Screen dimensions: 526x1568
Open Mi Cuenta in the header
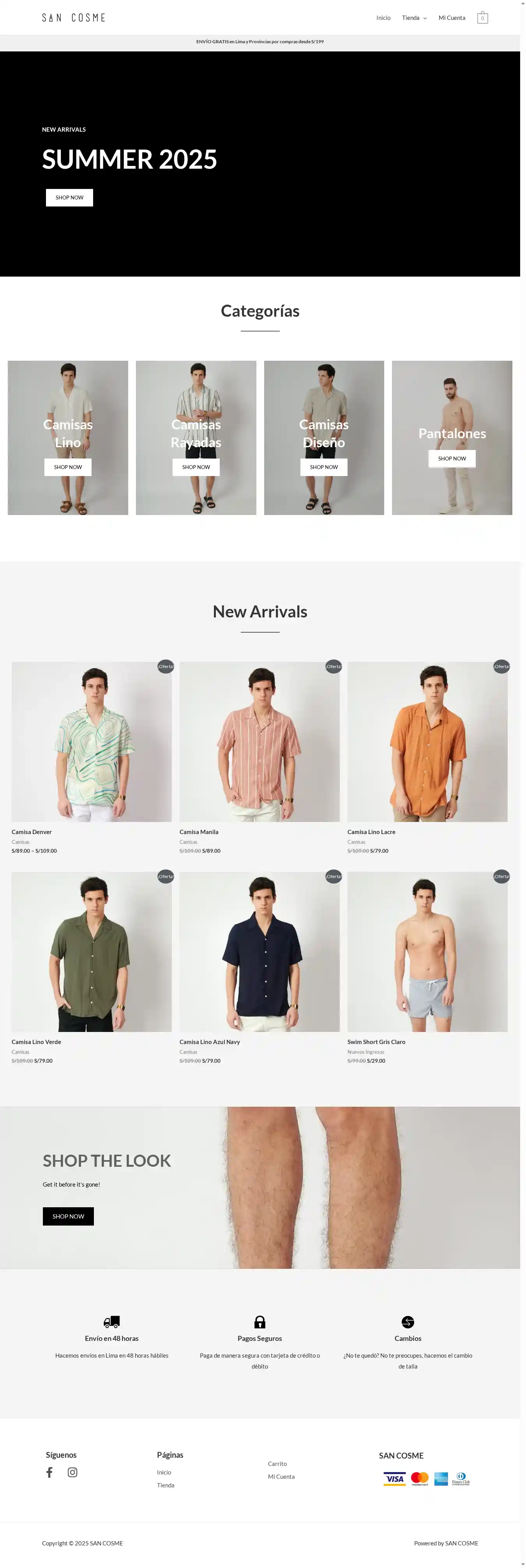[452, 18]
